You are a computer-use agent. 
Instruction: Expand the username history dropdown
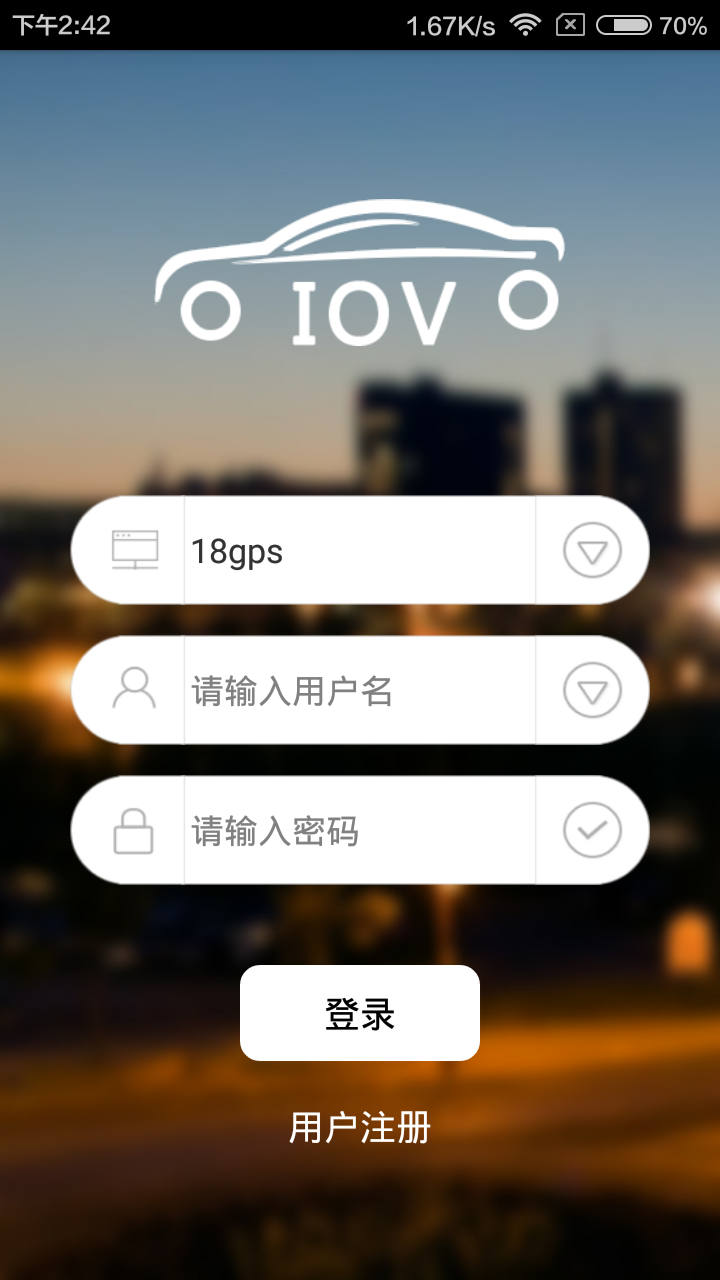coord(592,689)
